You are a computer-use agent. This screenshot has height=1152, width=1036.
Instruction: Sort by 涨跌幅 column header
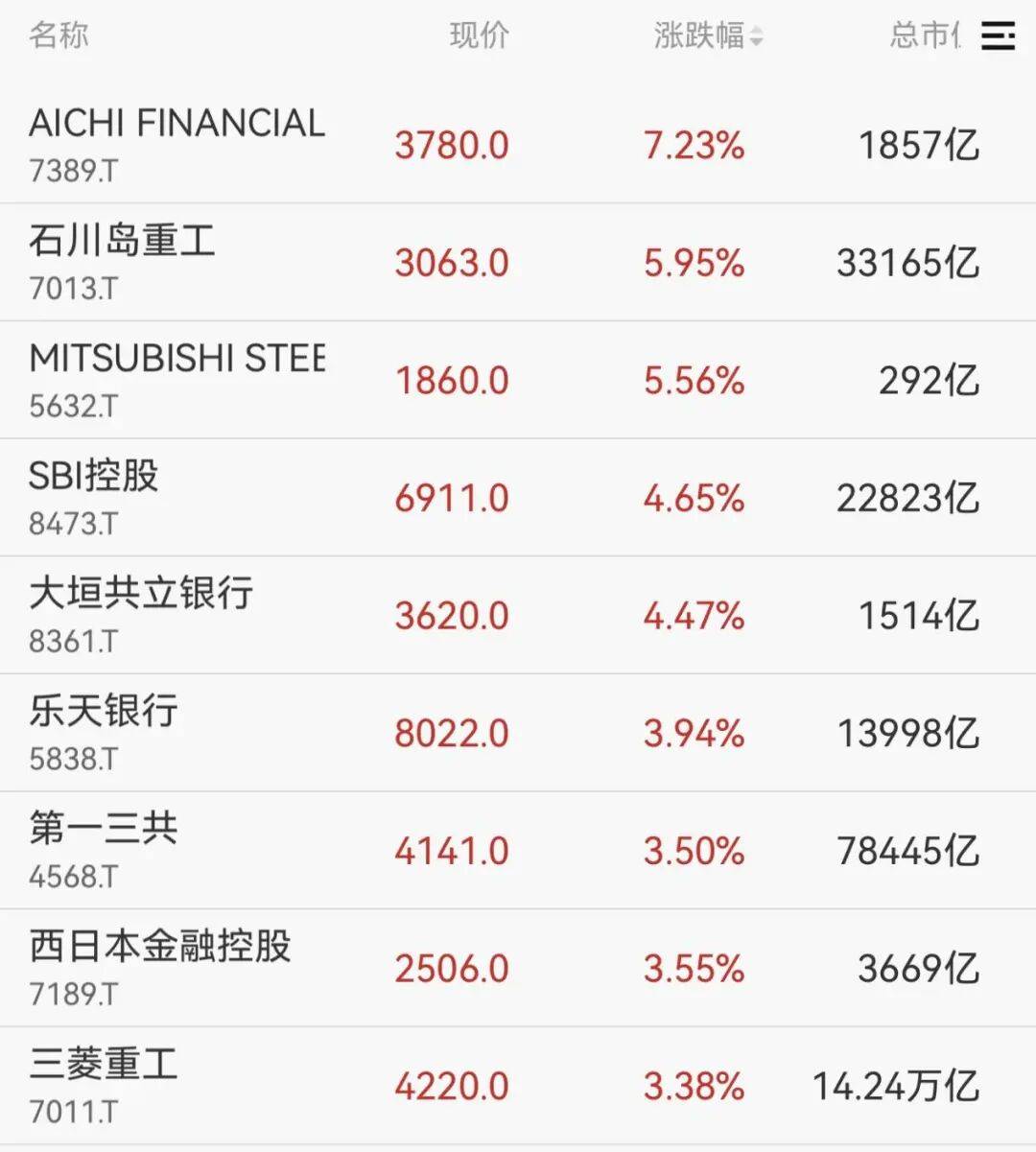[707, 36]
